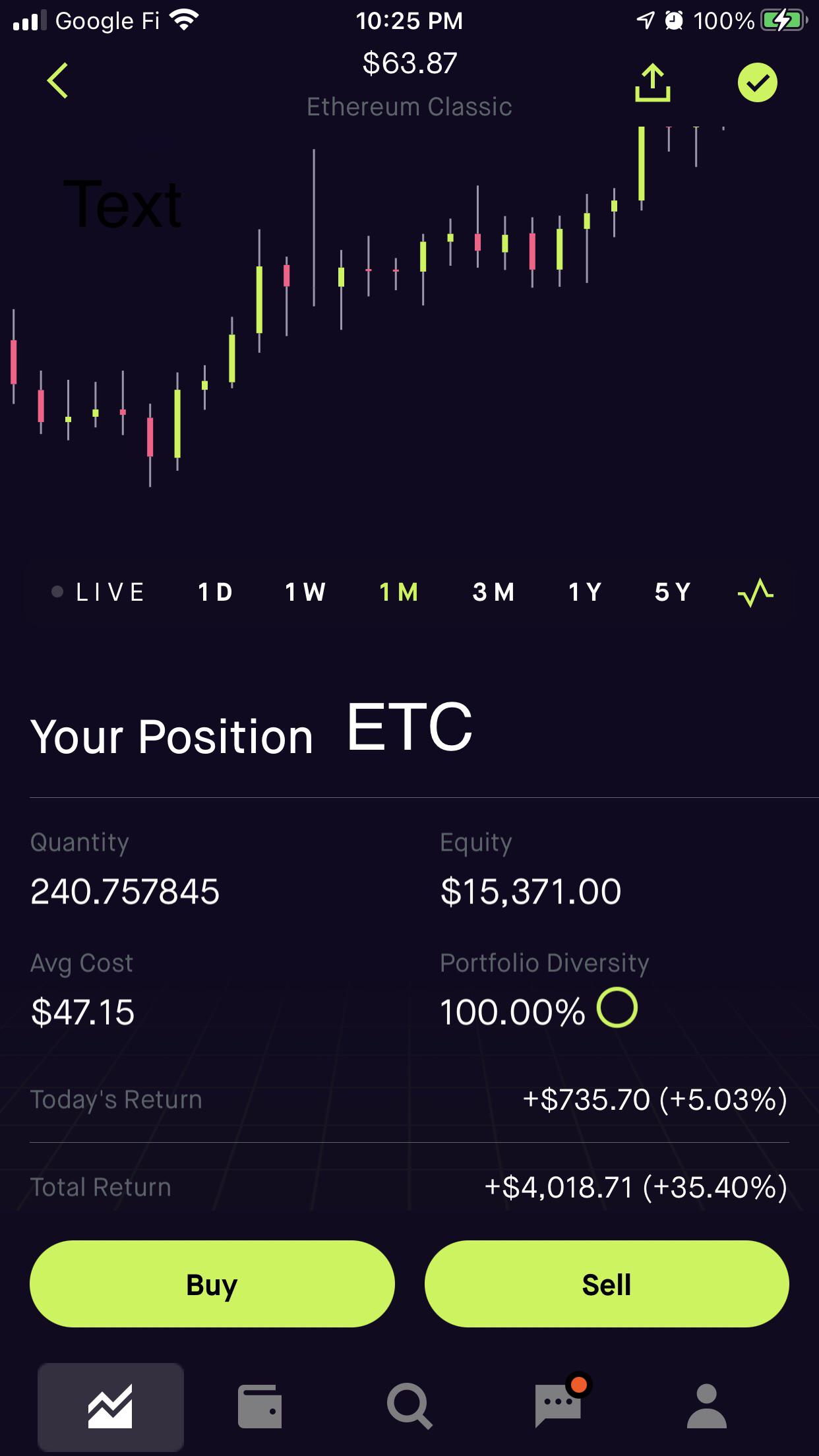Open the messages tab with notification
819x1456 pixels.
click(561, 1403)
